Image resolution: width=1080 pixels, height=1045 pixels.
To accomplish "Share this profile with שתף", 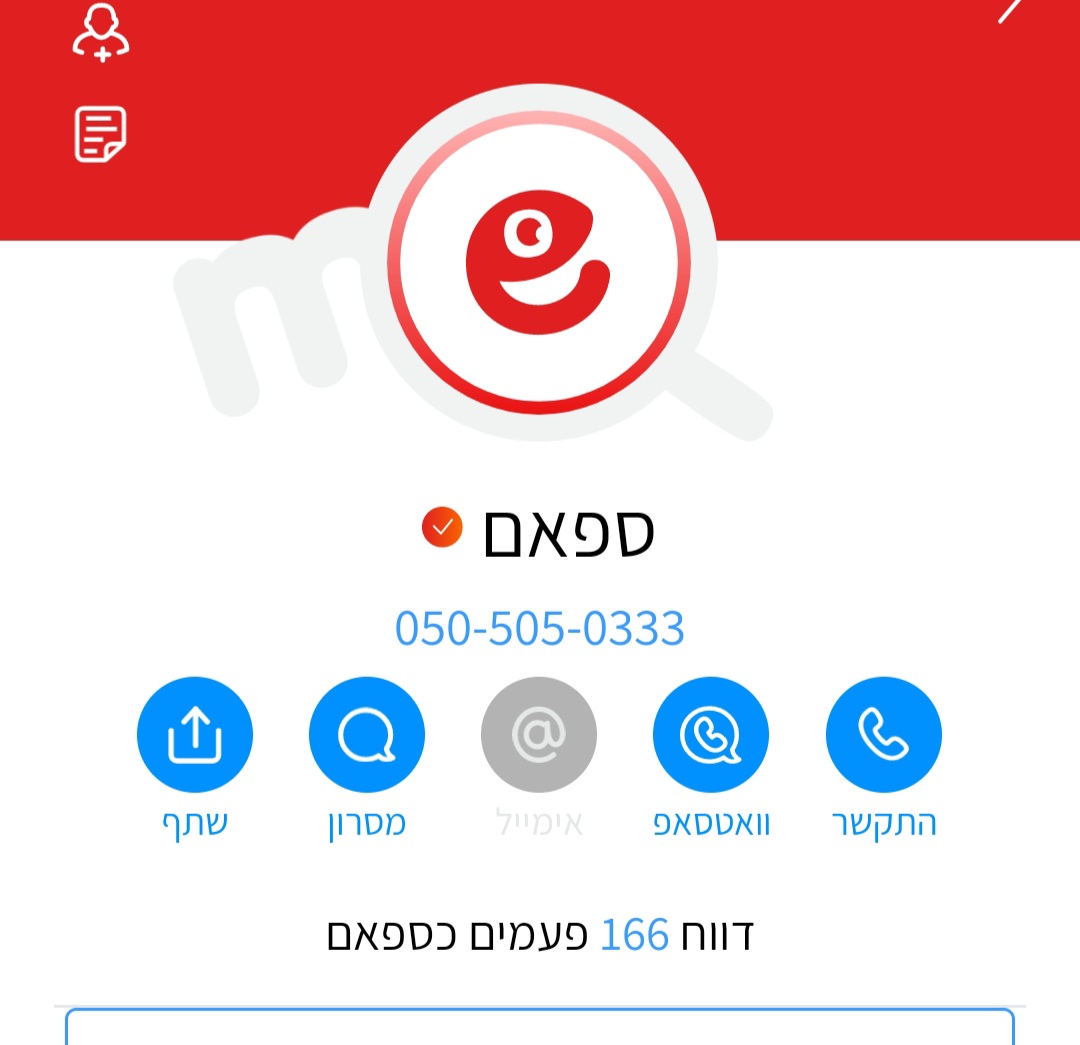I will (195, 735).
